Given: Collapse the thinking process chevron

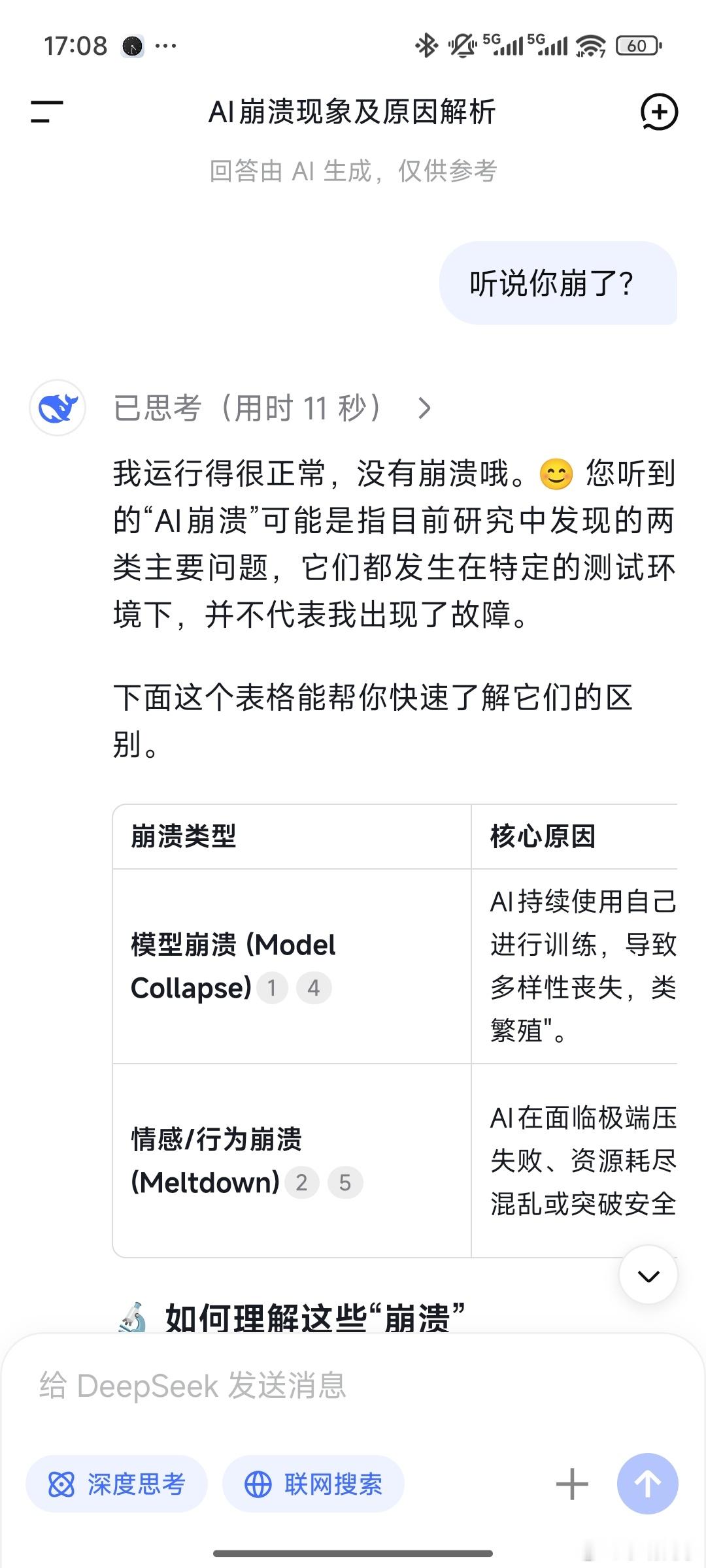Looking at the screenshot, I should (x=425, y=408).
